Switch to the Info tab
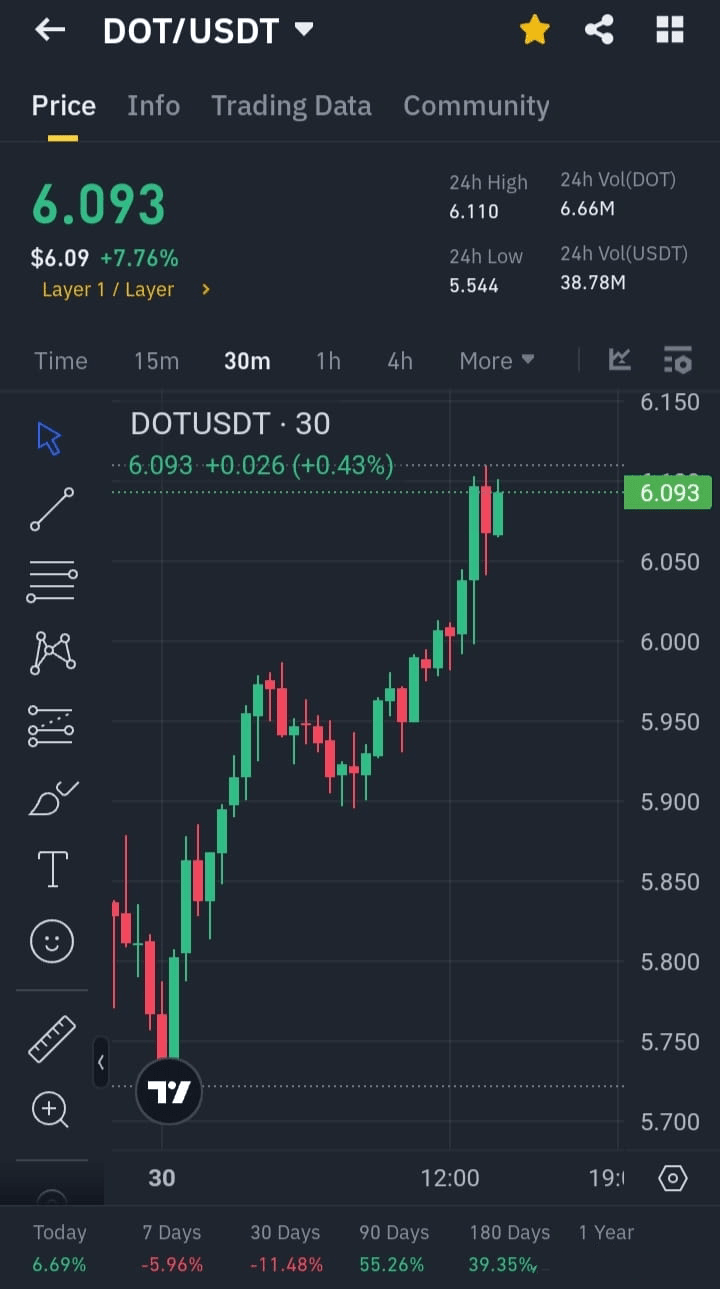The image size is (720, 1289). [153, 106]
